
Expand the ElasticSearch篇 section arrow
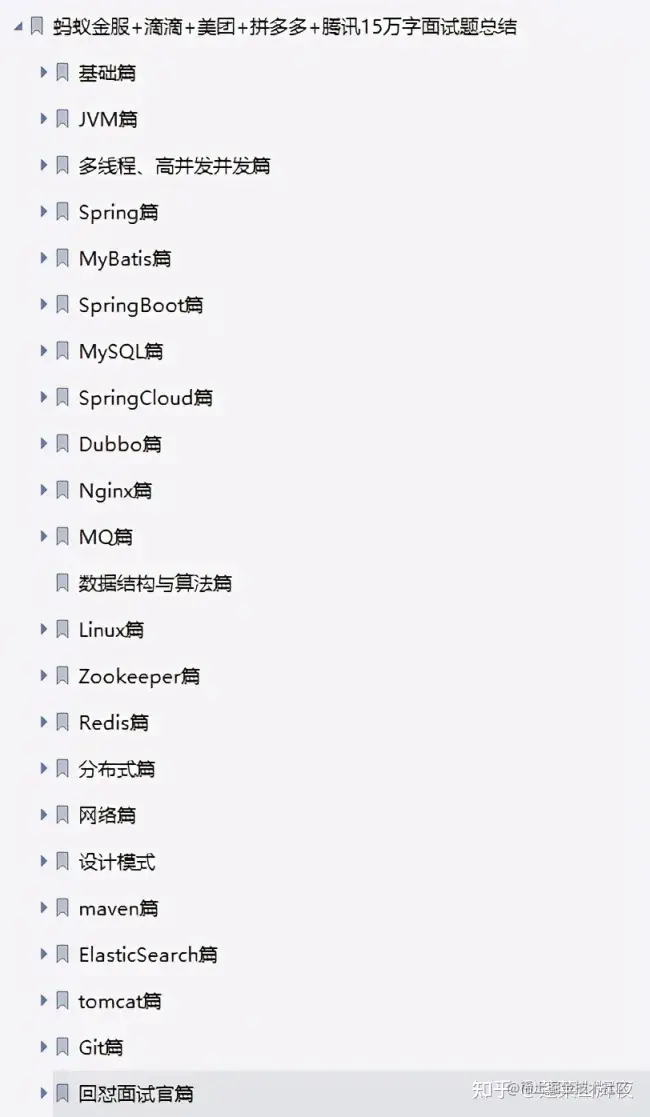tap(43, 954)
